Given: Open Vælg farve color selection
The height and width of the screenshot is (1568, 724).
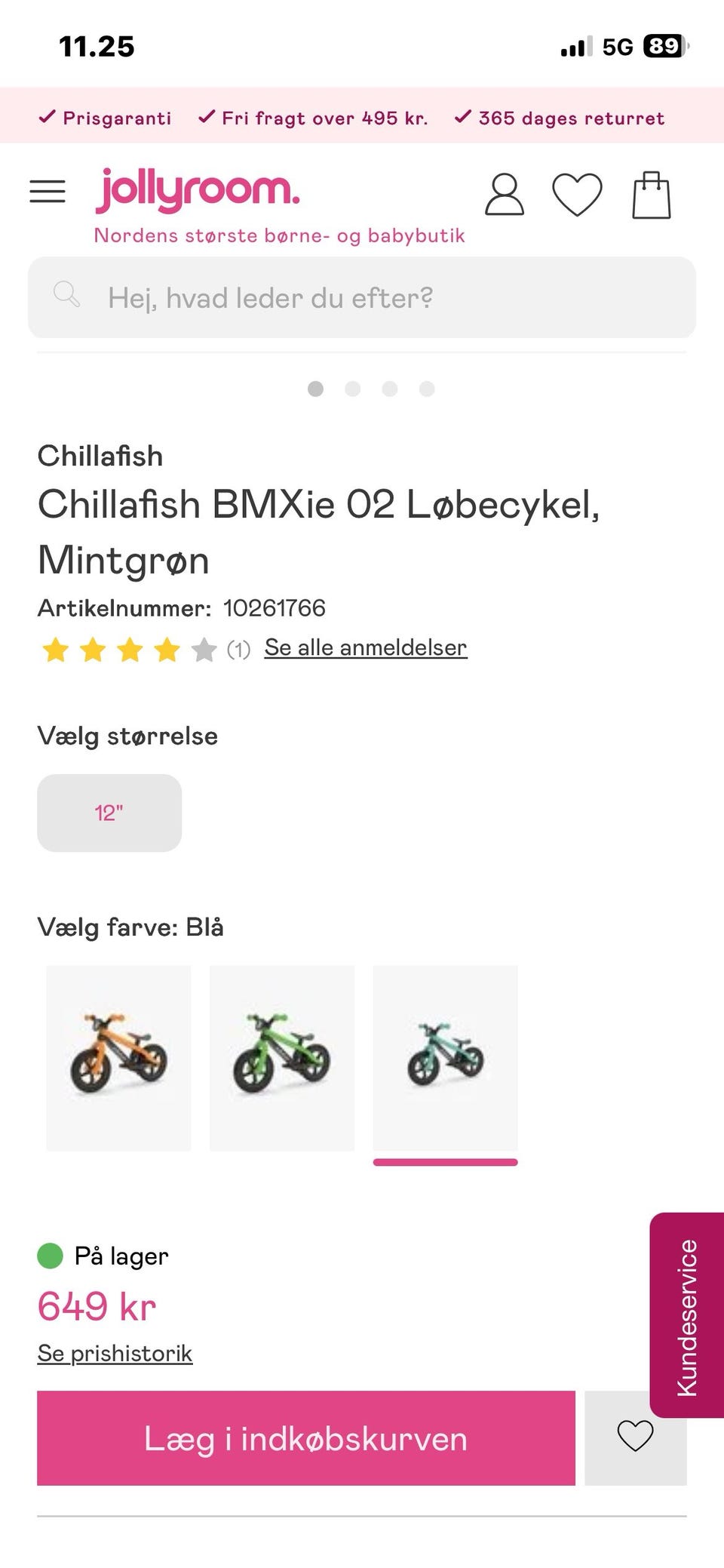Looking at the screenshot, I should 131,927.
